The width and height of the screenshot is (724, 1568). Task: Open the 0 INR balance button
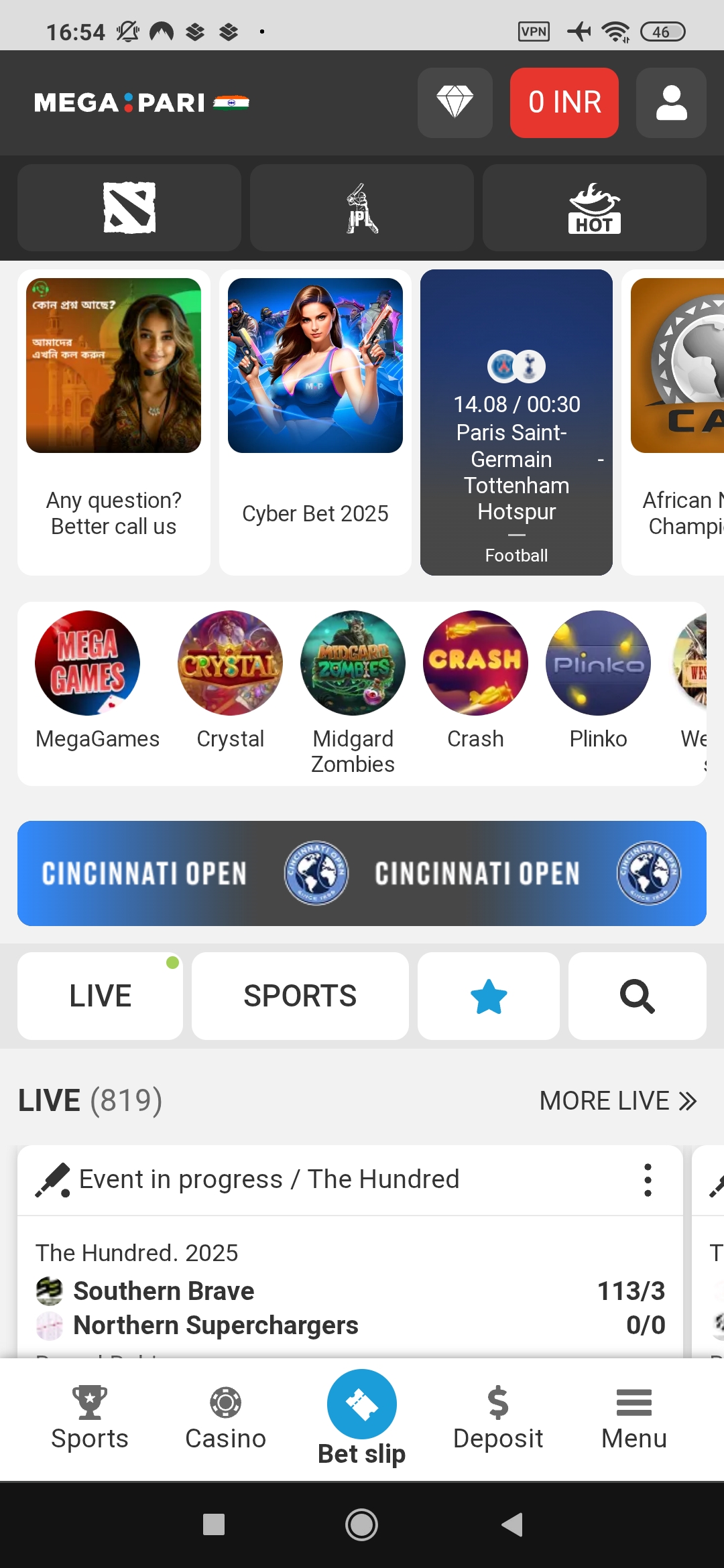(564, 103)
